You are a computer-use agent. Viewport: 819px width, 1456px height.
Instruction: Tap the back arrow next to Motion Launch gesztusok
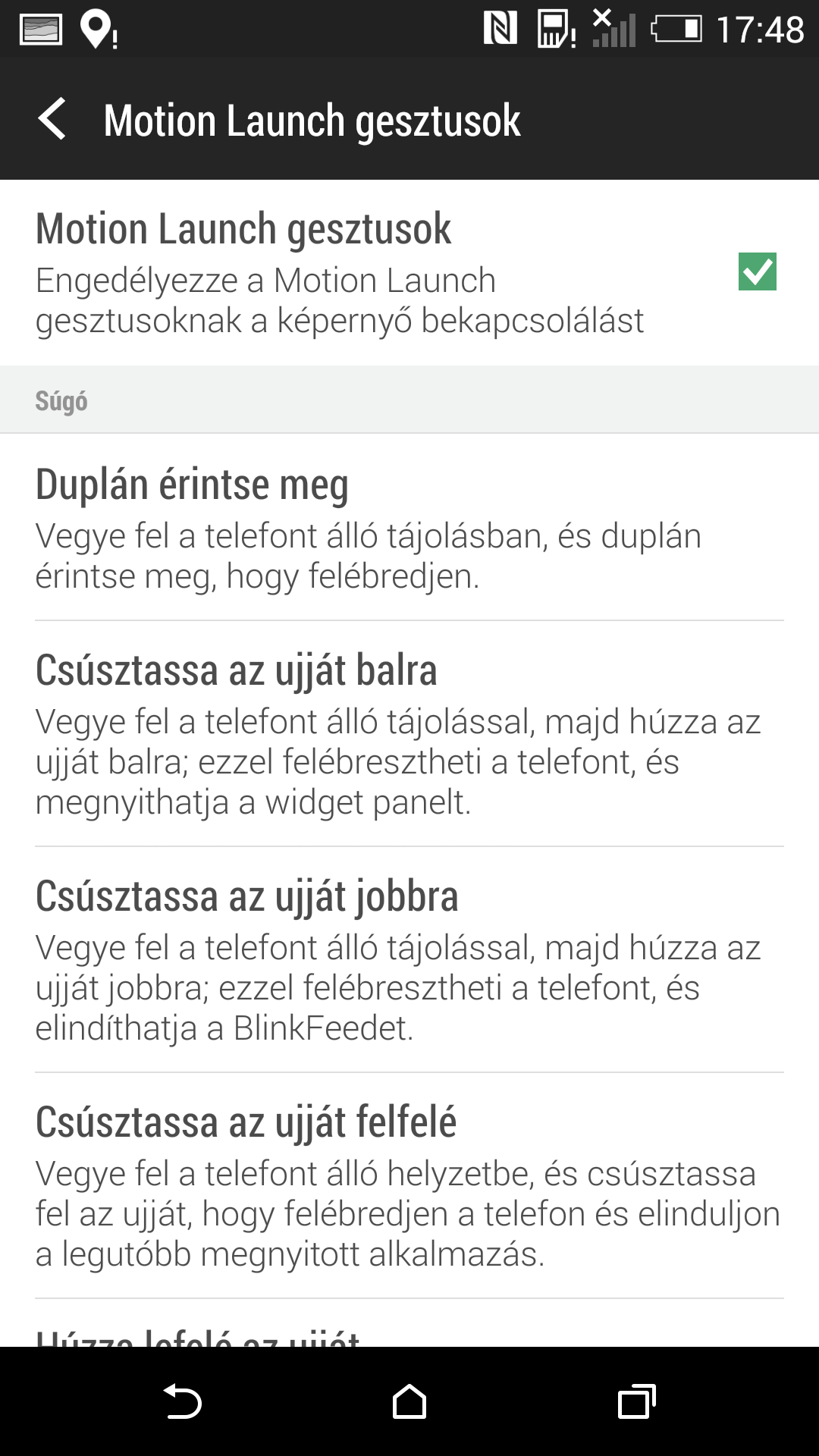[55, 119]
